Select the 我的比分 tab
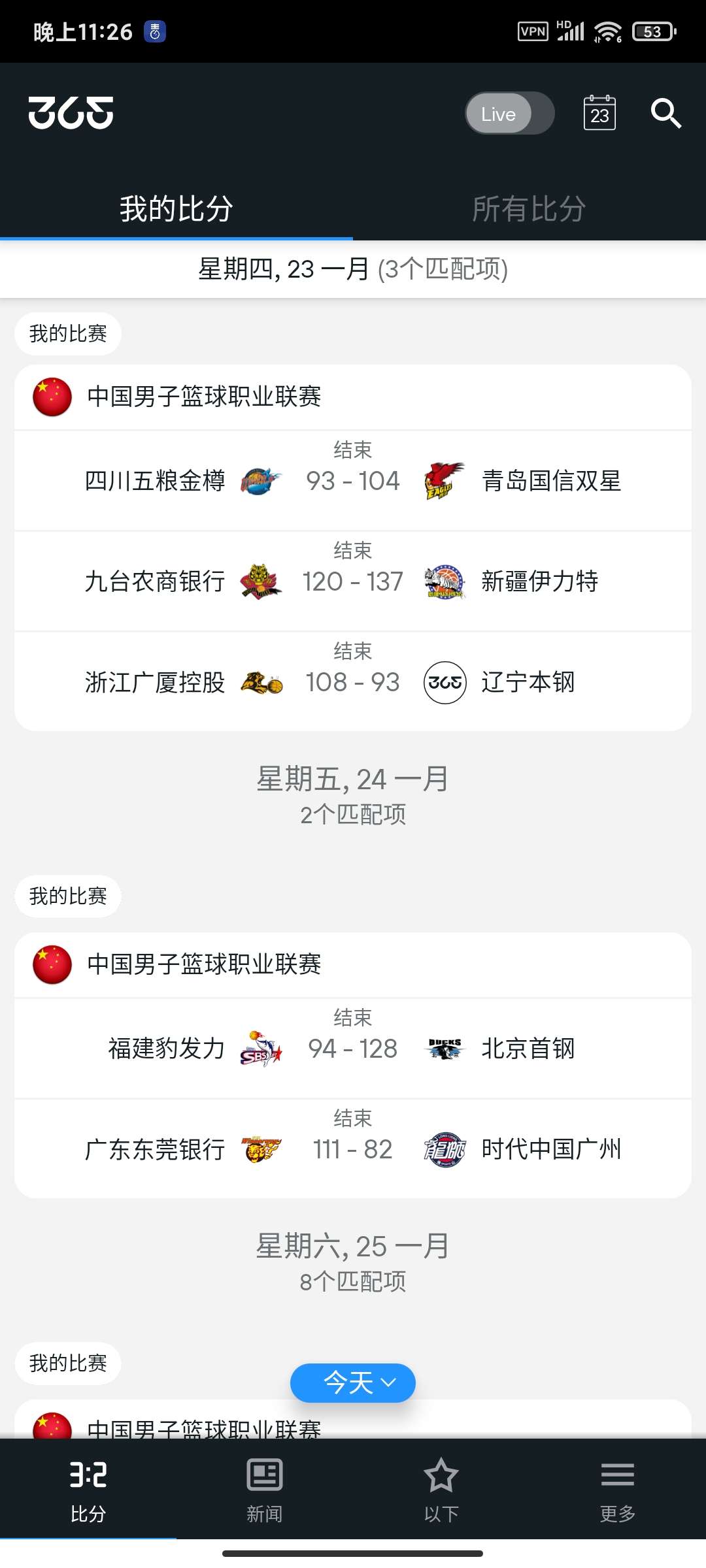Image resolution: width=706 pixels, height=1568 pixels. pos(175,208)
